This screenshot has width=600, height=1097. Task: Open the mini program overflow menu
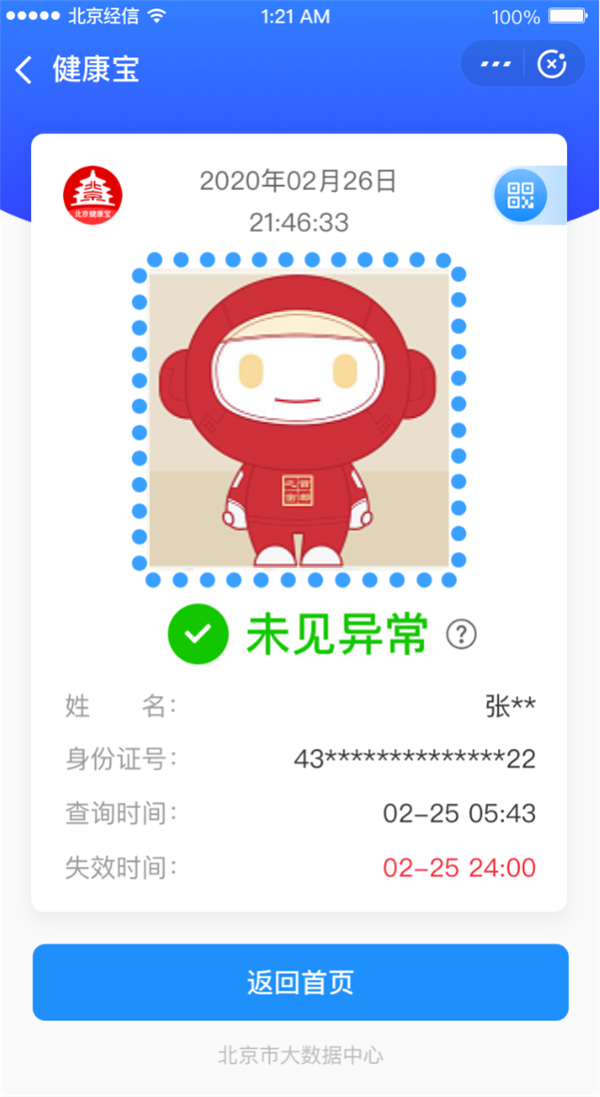click(x=495, y=65)
